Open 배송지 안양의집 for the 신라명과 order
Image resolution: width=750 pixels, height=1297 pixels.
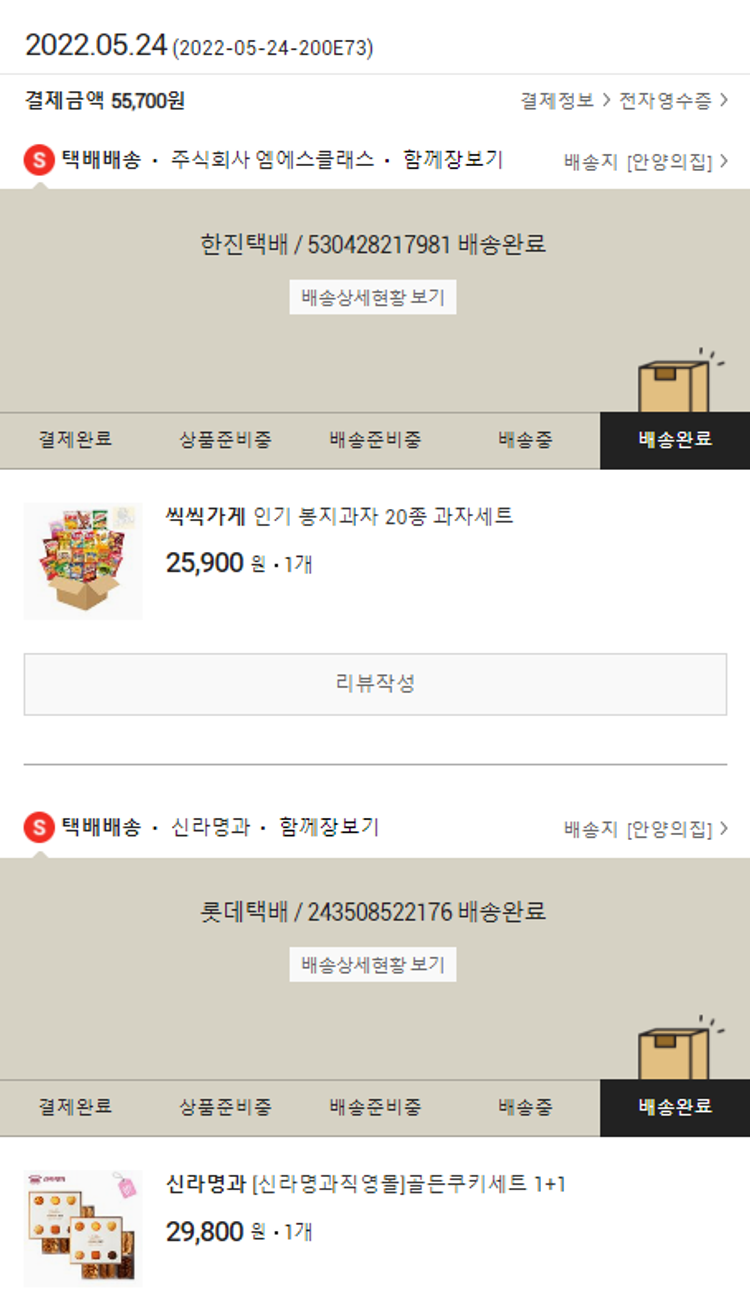(645, 829)
